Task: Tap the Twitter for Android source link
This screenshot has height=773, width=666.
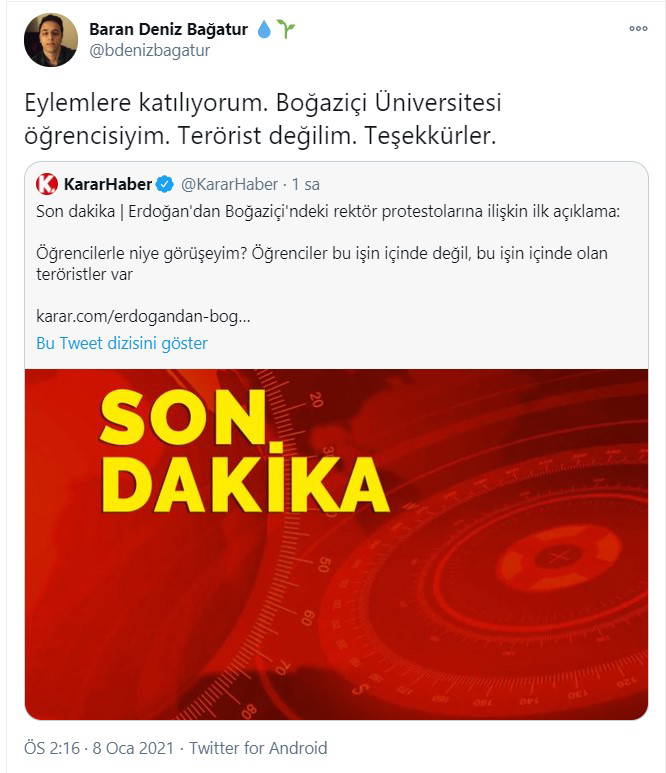Action: tap(258, 748)
